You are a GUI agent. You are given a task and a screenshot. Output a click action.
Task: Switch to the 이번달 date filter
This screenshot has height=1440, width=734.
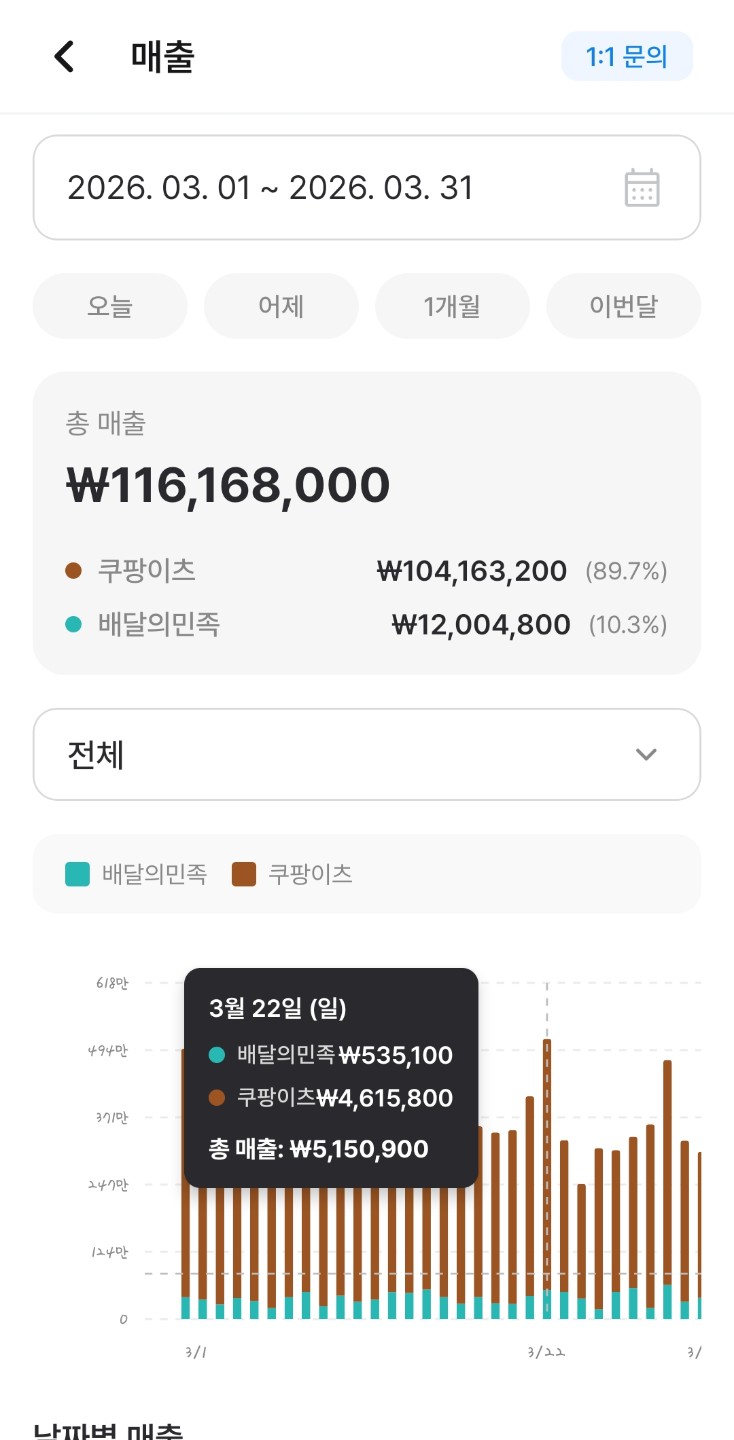coord(623,306)
